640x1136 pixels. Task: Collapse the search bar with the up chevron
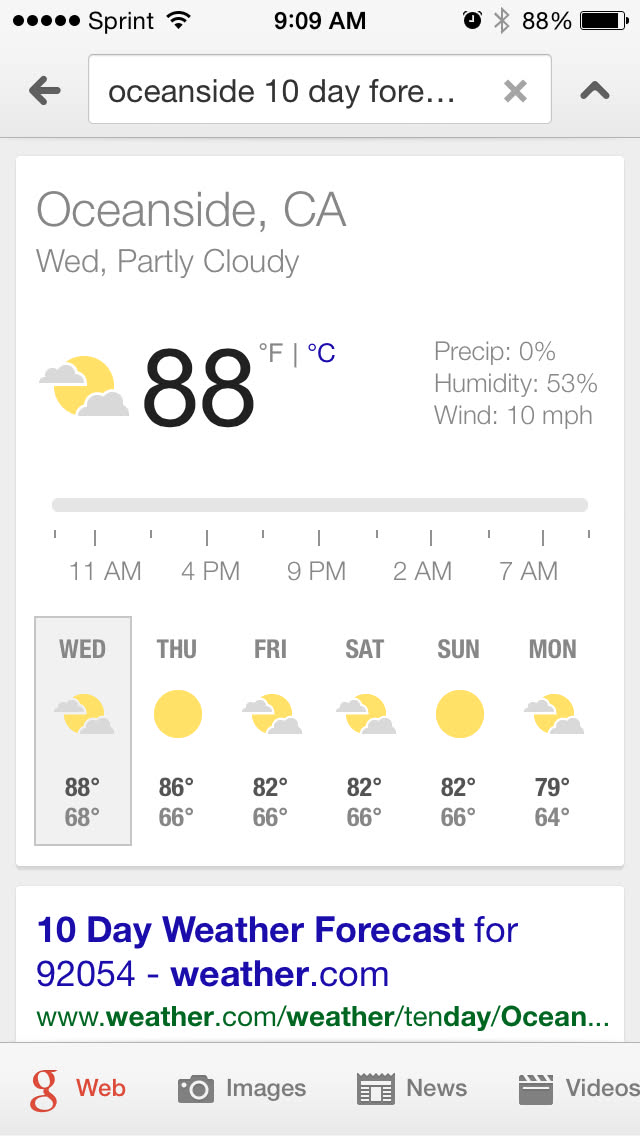point(595,92)
